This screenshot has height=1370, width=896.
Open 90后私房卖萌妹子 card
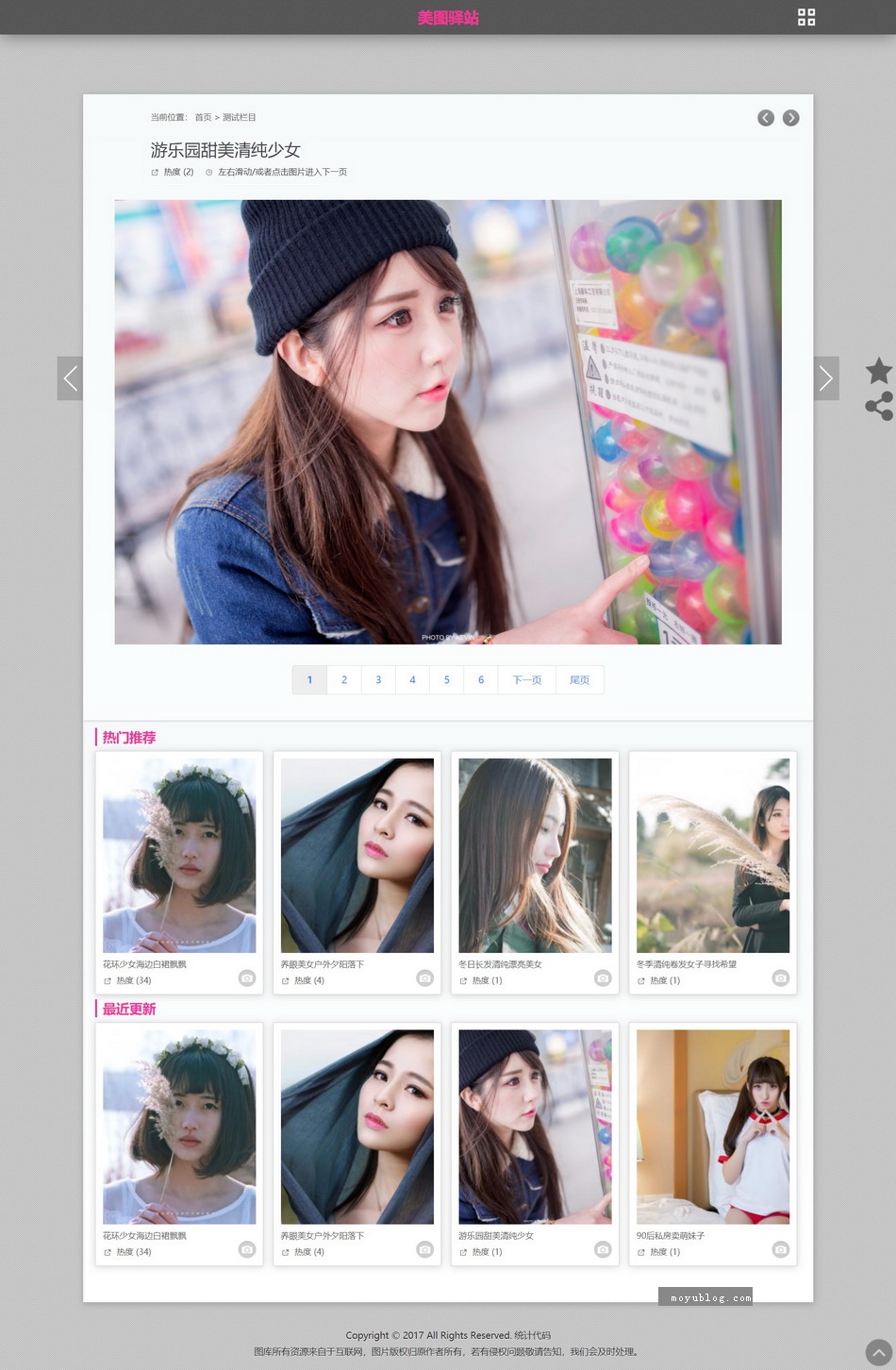(x=713, y=1127)
